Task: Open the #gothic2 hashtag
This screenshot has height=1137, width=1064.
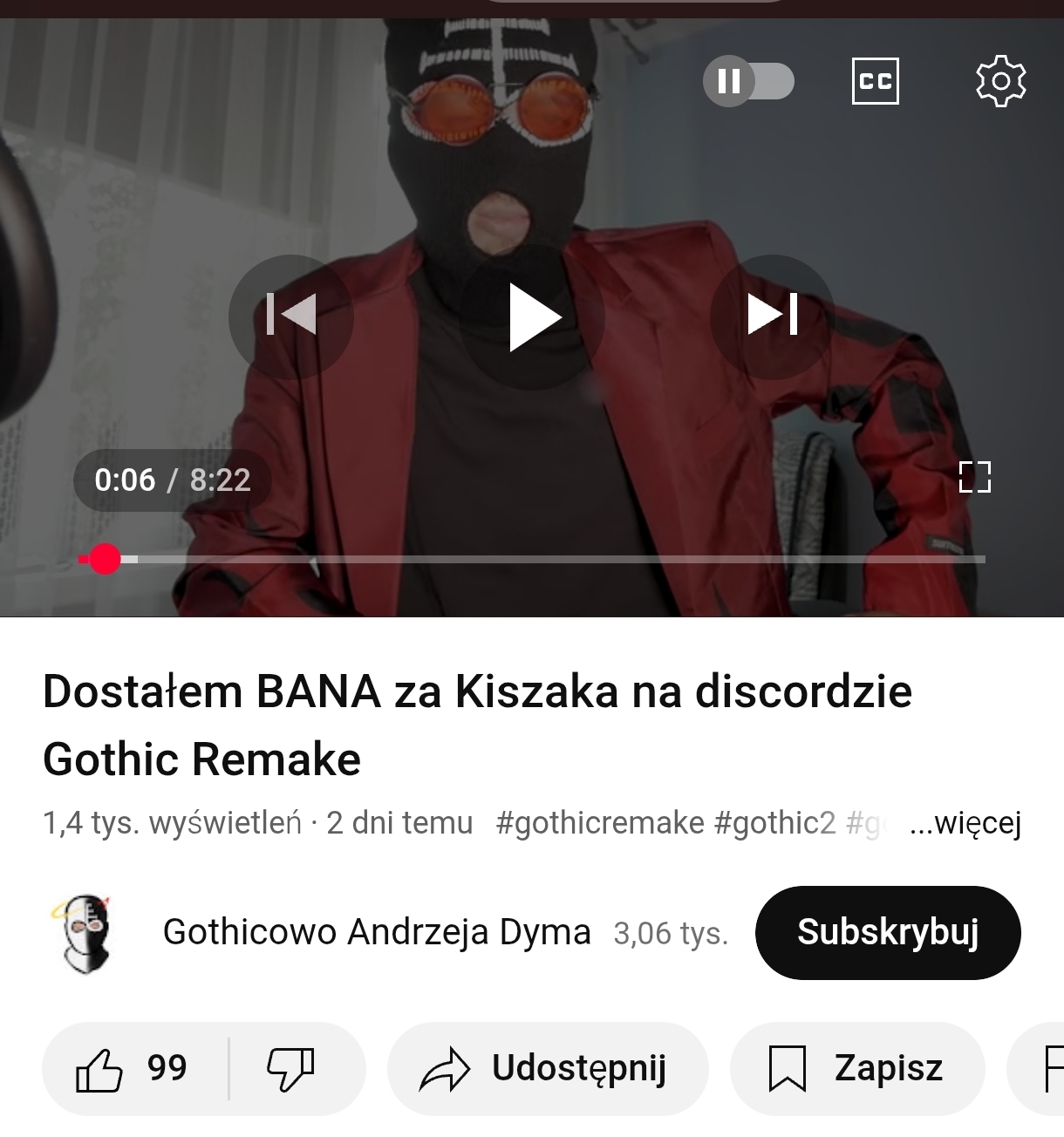Action: coord(774,822)
